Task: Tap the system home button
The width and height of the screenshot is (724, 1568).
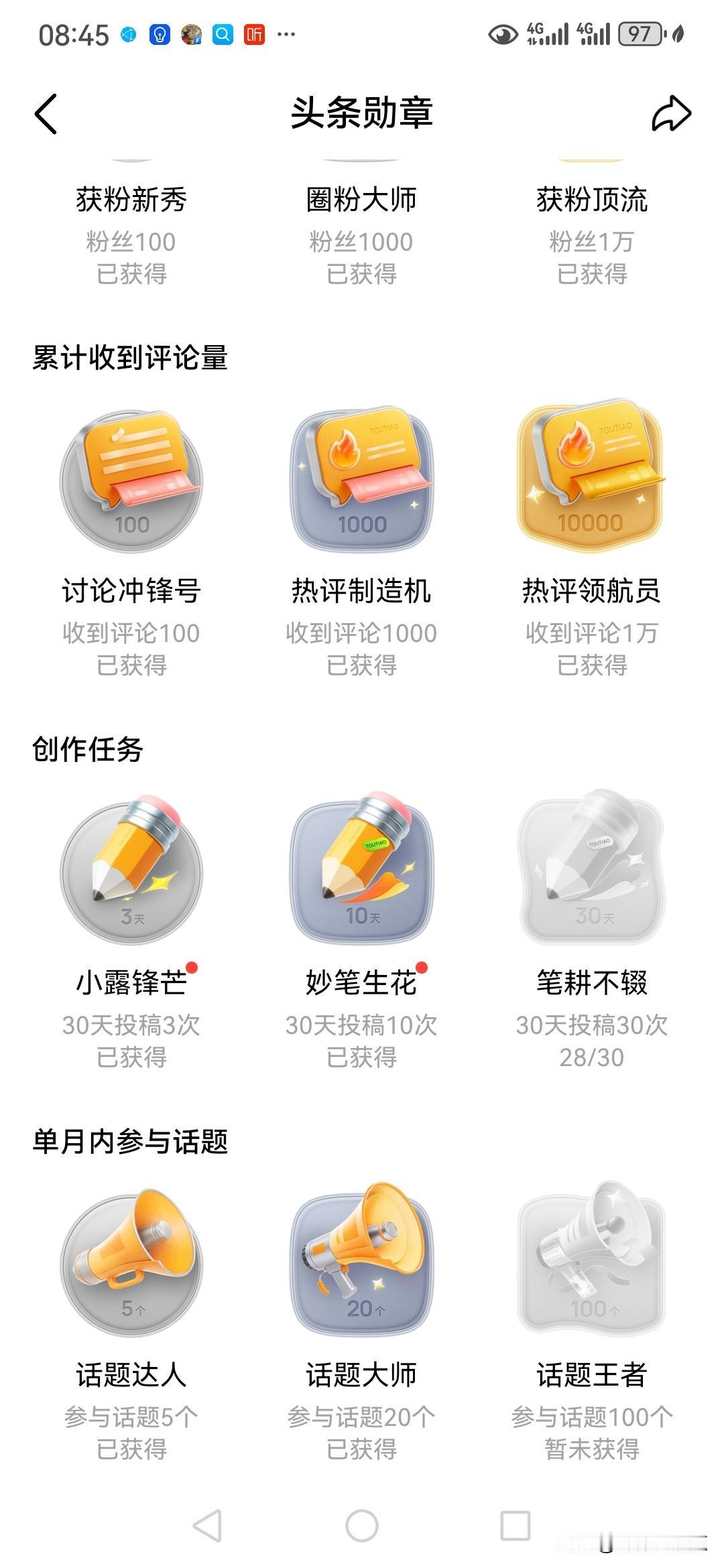Action: pyautogui.click(x=362, y=1526)
